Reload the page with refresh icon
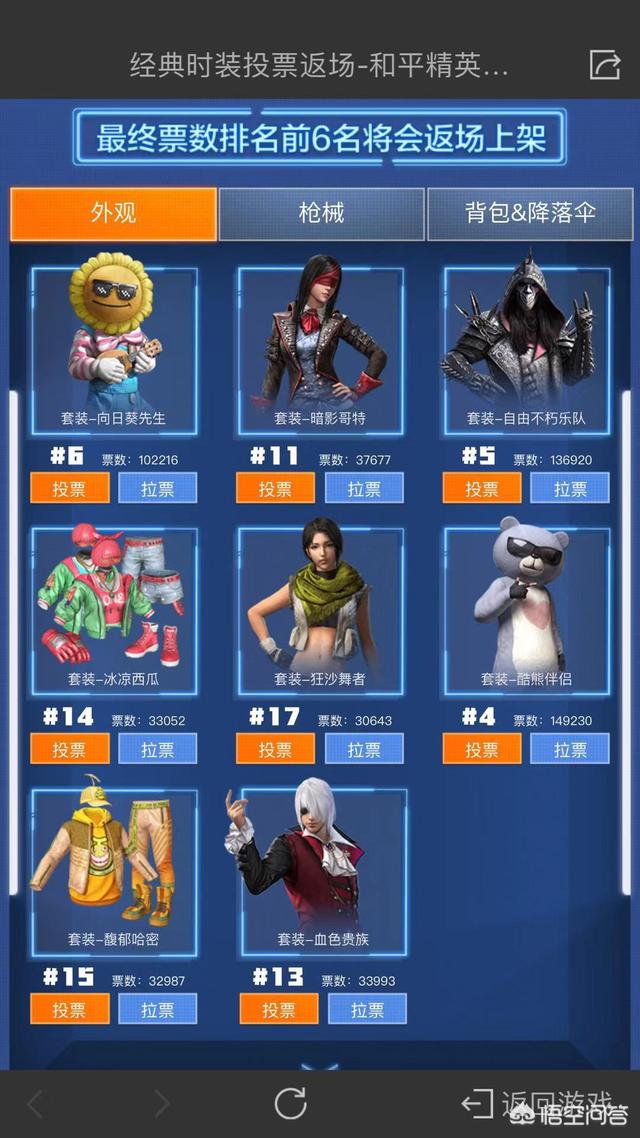The image size is (640, 1138). point(290,1104)
